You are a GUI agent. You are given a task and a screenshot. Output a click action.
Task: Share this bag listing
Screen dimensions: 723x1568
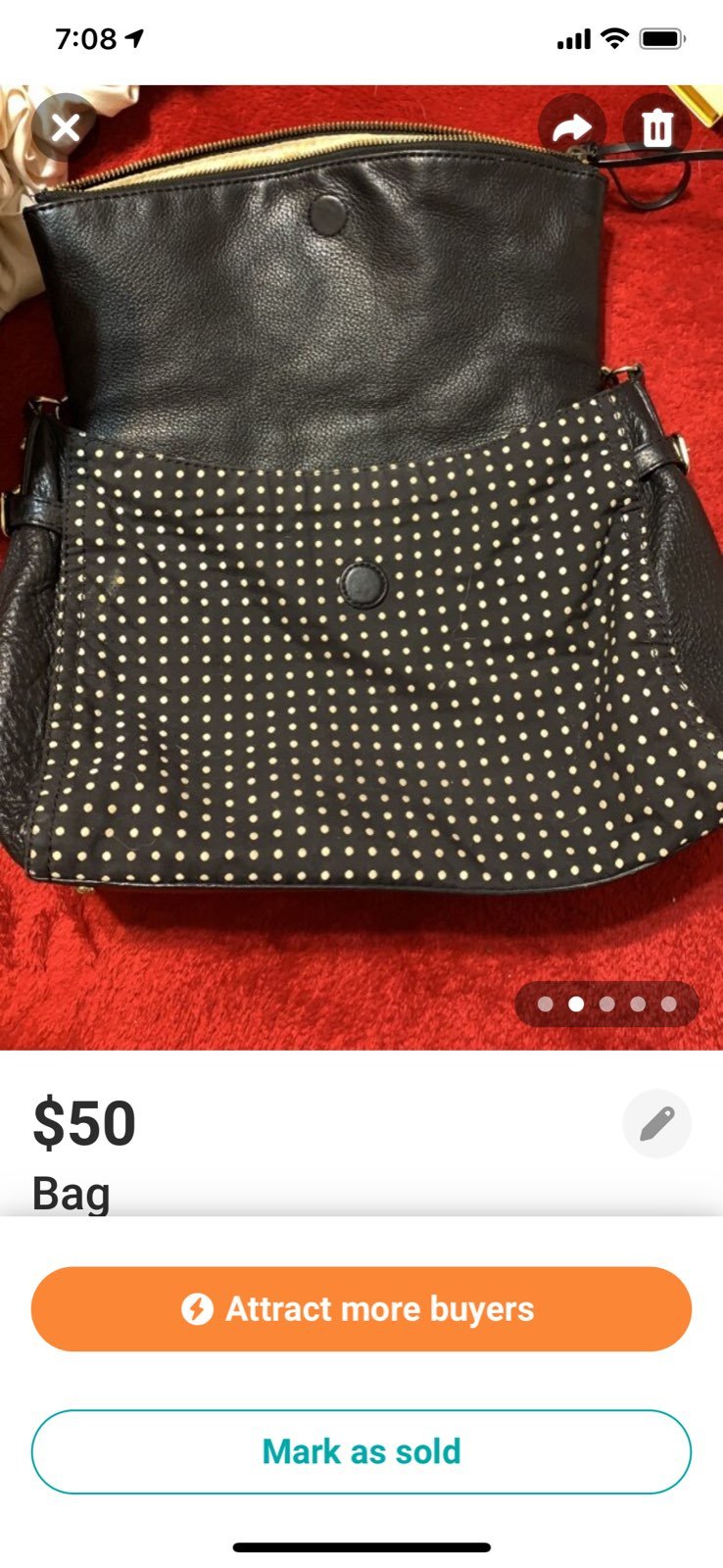[572, 127]
